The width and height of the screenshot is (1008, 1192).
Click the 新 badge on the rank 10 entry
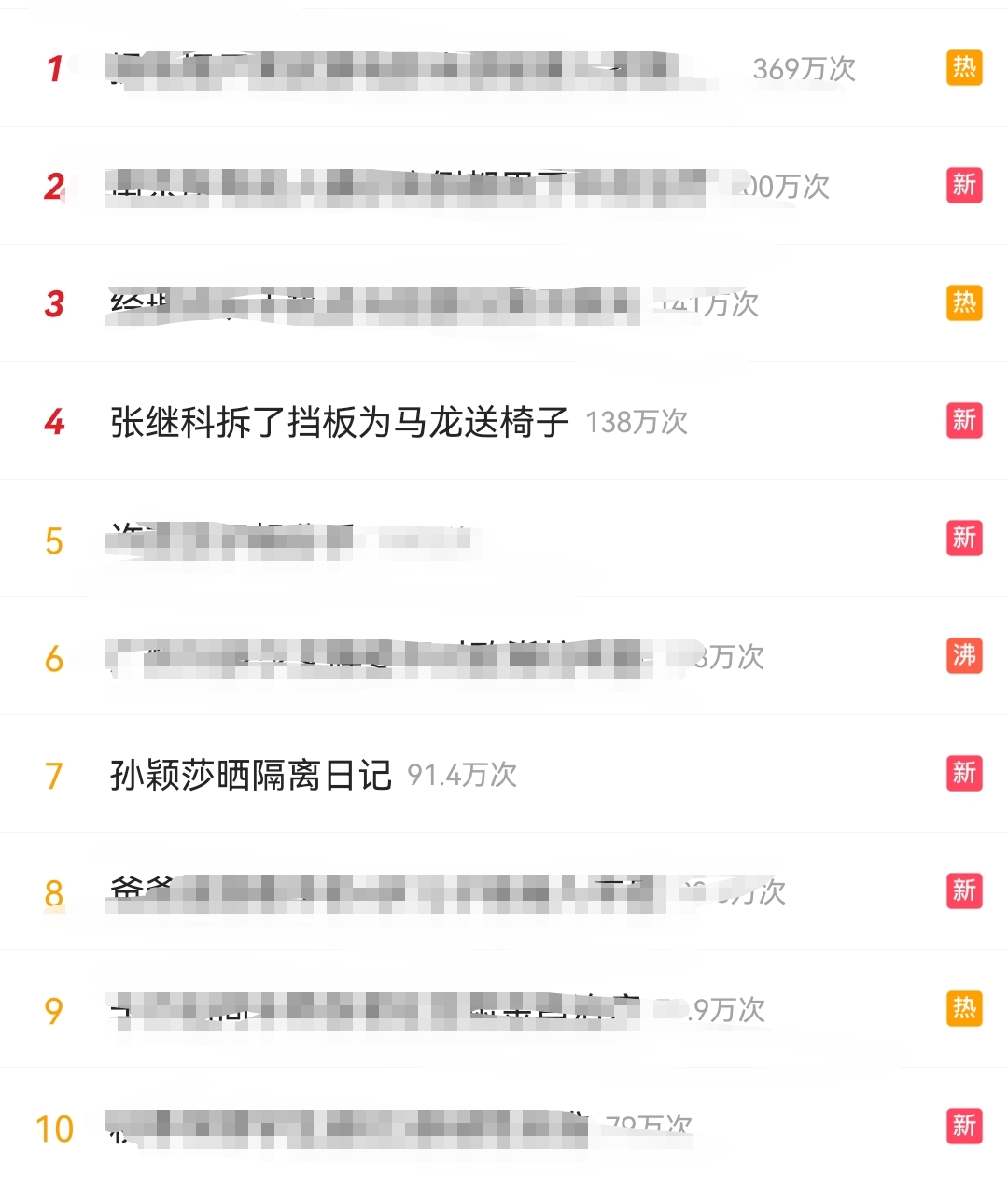965,1127
